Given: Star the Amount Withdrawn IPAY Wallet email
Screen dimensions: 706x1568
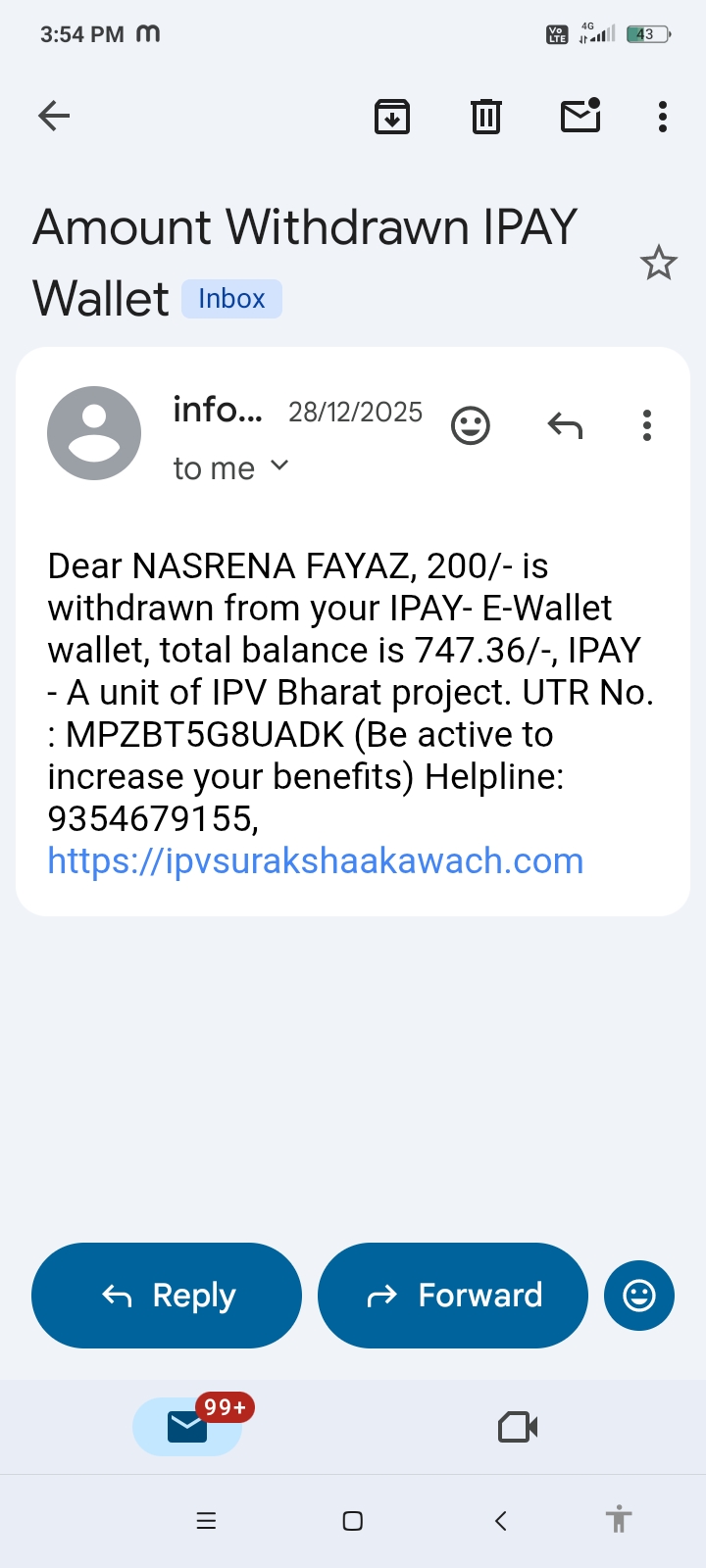Looking at the screenshot, I should [x=658, y=263].
